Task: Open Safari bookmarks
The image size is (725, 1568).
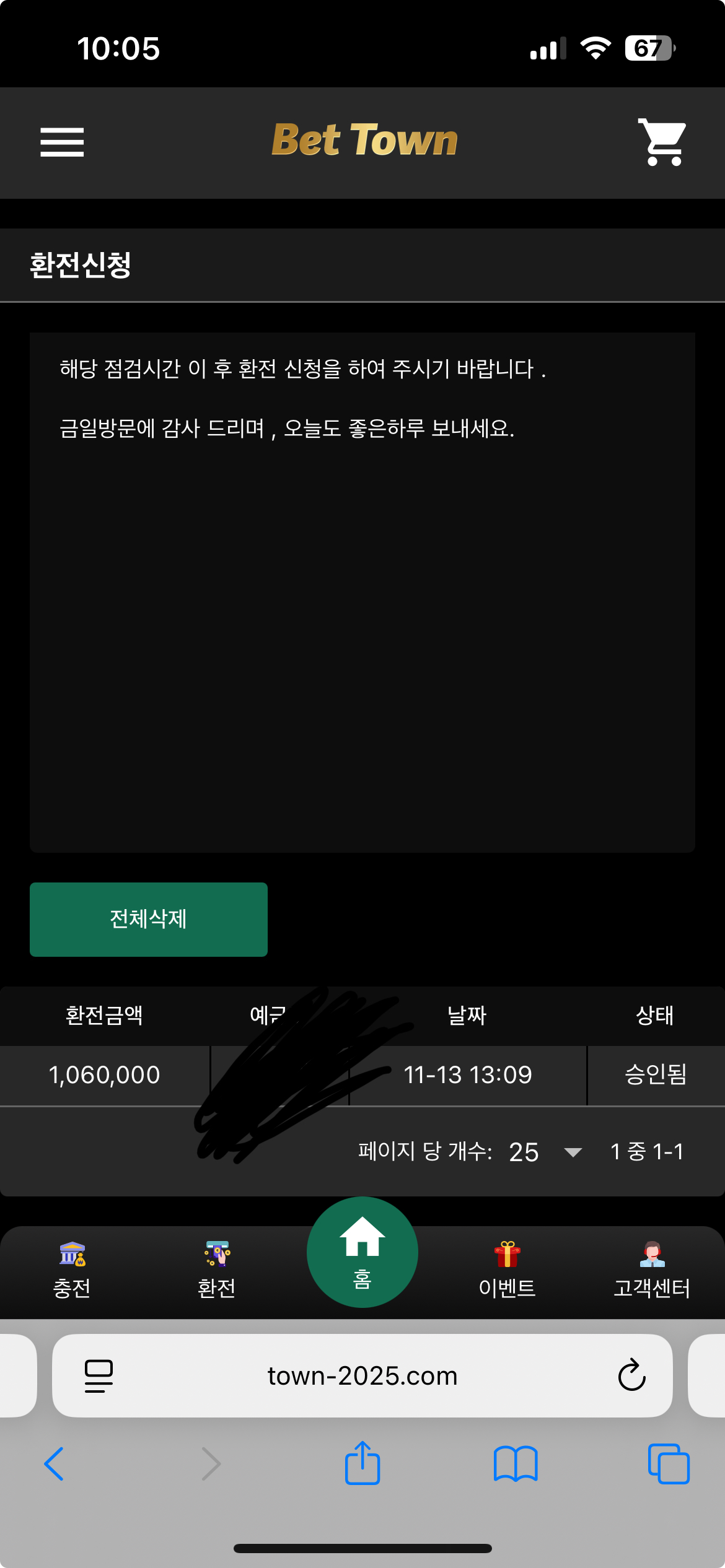Action: [516, 1464]
